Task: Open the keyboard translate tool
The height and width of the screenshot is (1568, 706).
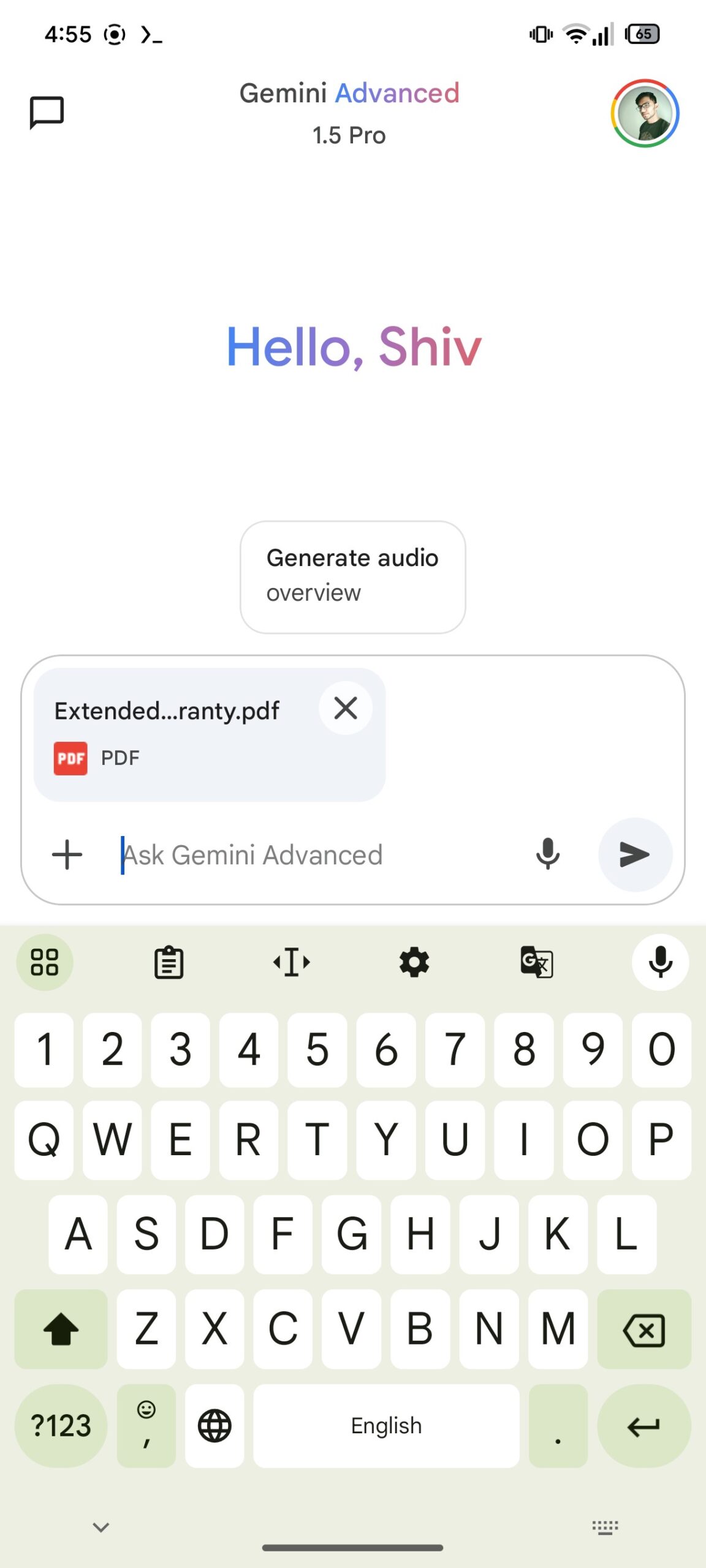Action: [x=537, y=962]
